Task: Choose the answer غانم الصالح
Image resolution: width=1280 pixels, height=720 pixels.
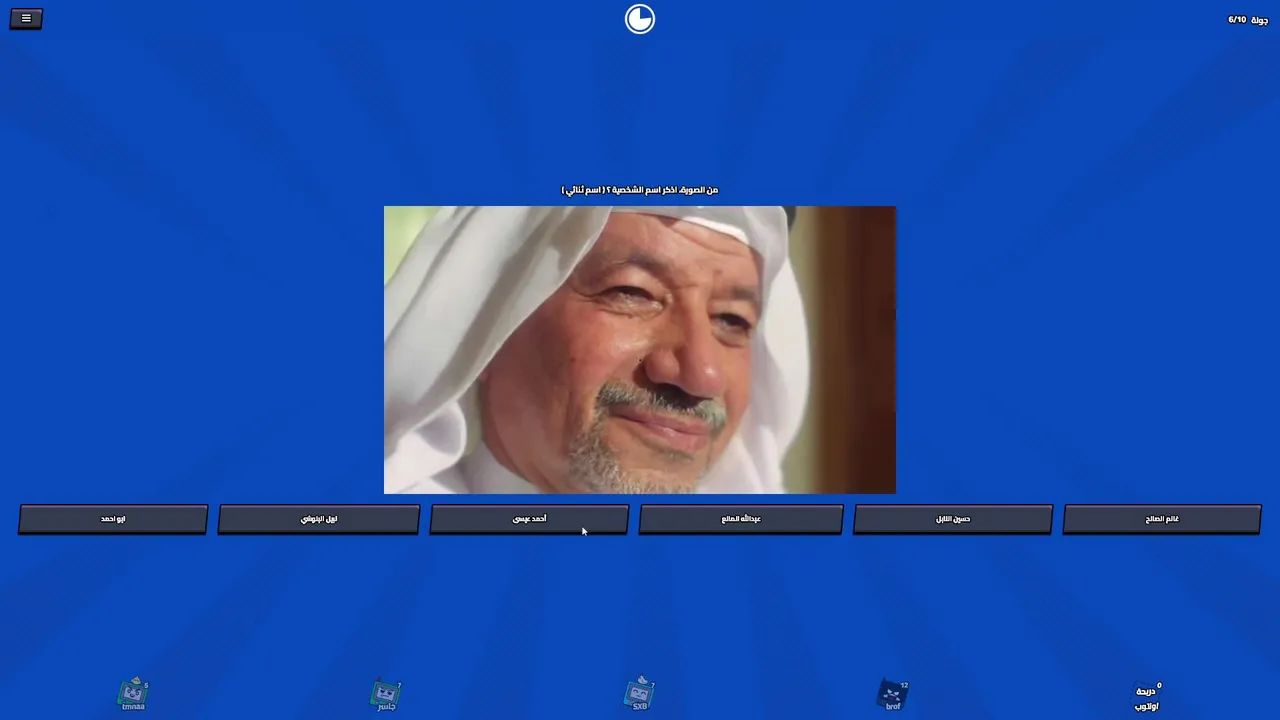Action: coord(1161,519)
